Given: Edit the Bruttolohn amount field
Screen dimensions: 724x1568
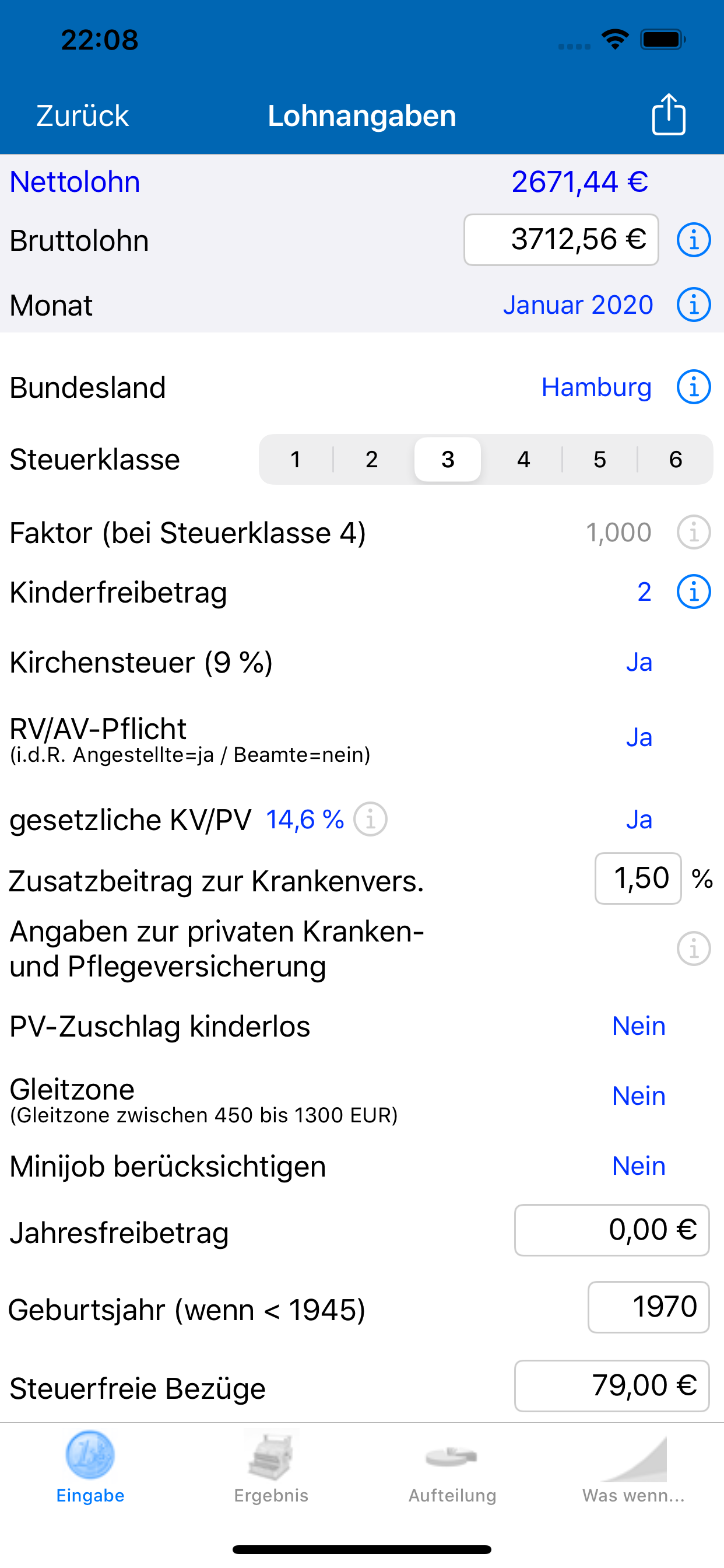Looking at the screenshot, I should point(561,240).
